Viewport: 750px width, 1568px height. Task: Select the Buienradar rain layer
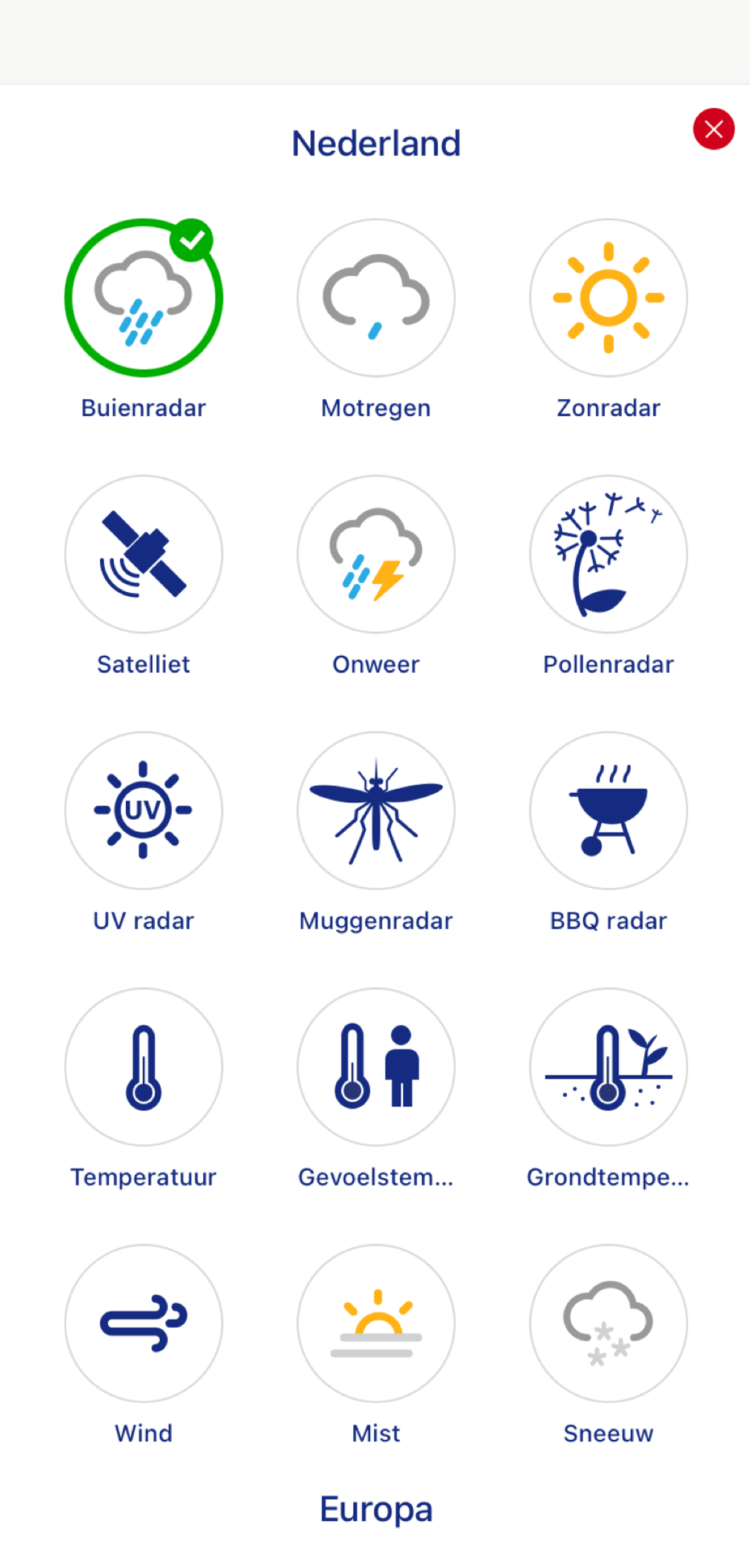click(144, 298)
